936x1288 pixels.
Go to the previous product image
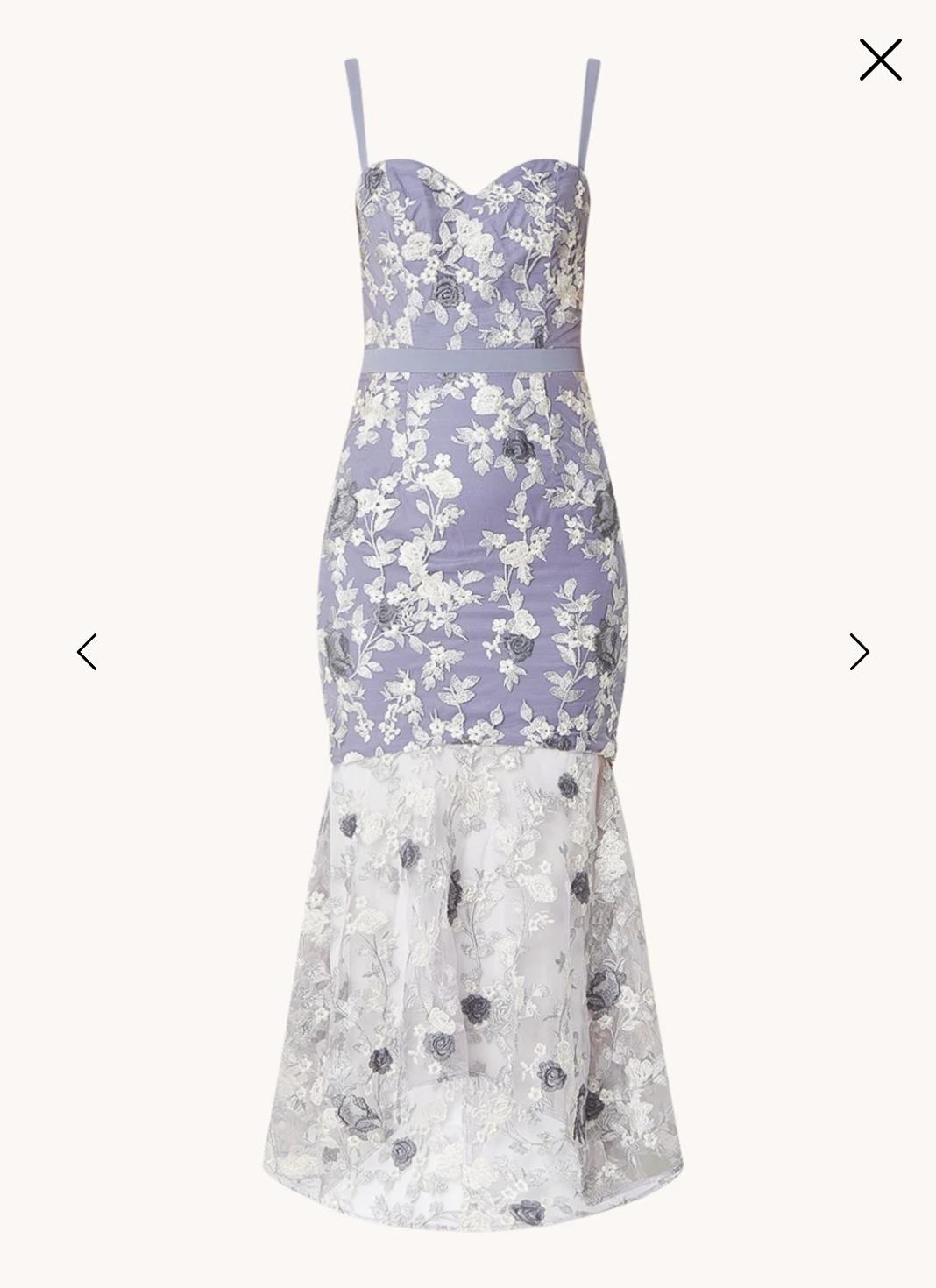[87, 652]
